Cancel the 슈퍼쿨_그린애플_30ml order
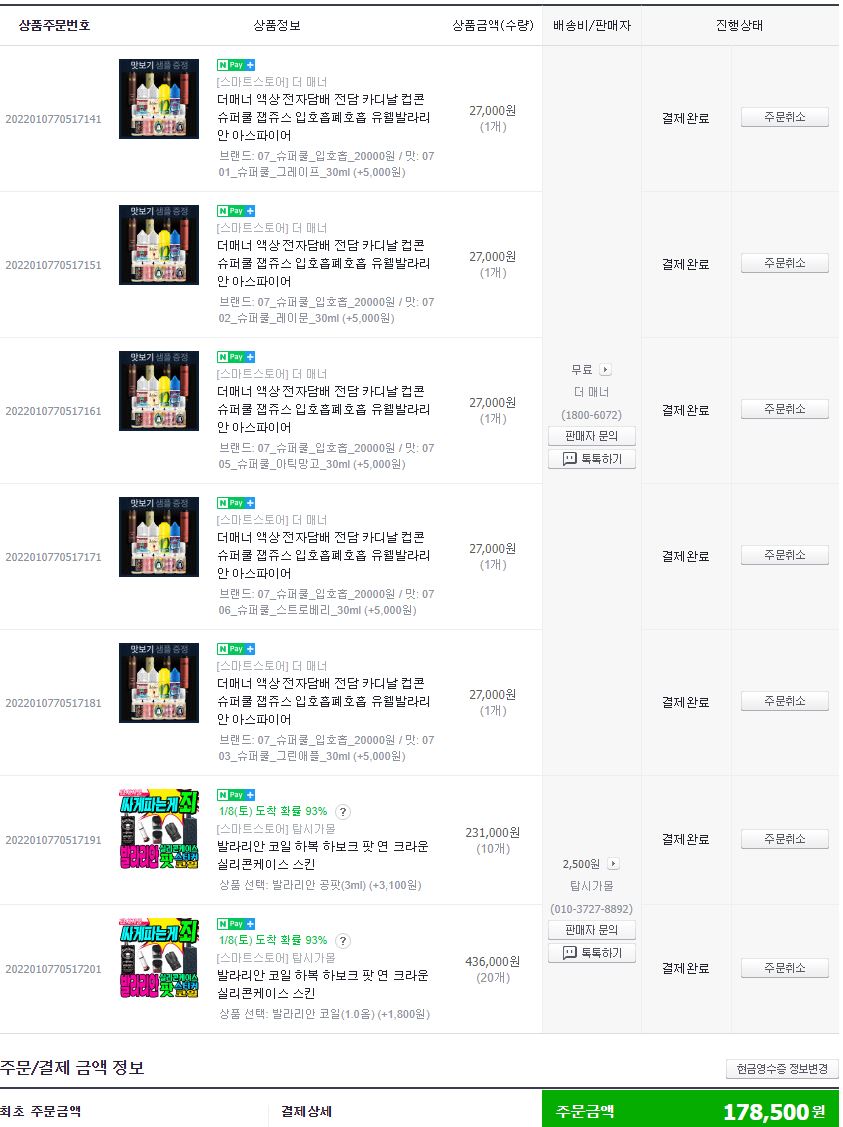 (x=784, y=701)
